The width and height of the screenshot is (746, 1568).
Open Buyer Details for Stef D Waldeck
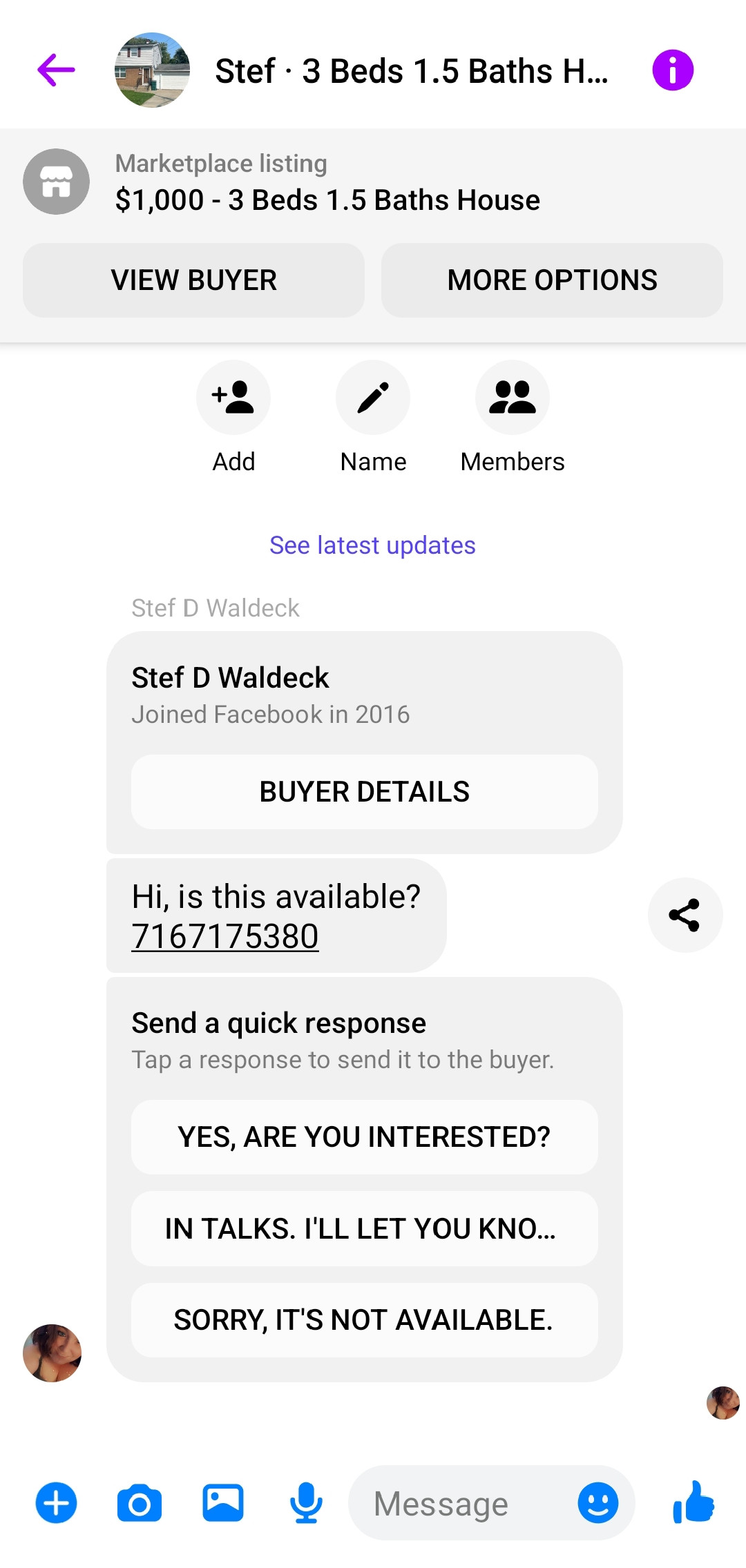coord(364,792)
